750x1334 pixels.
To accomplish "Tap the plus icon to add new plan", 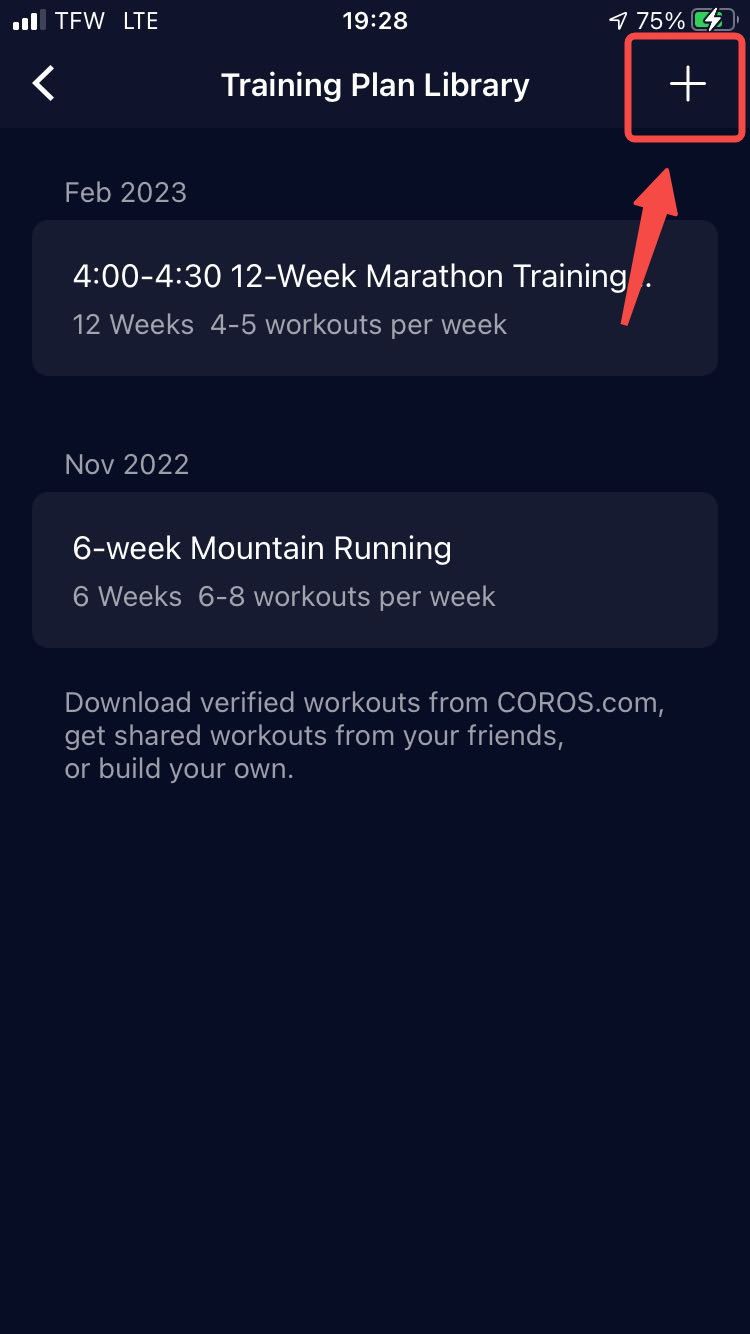I will point(686,86).
